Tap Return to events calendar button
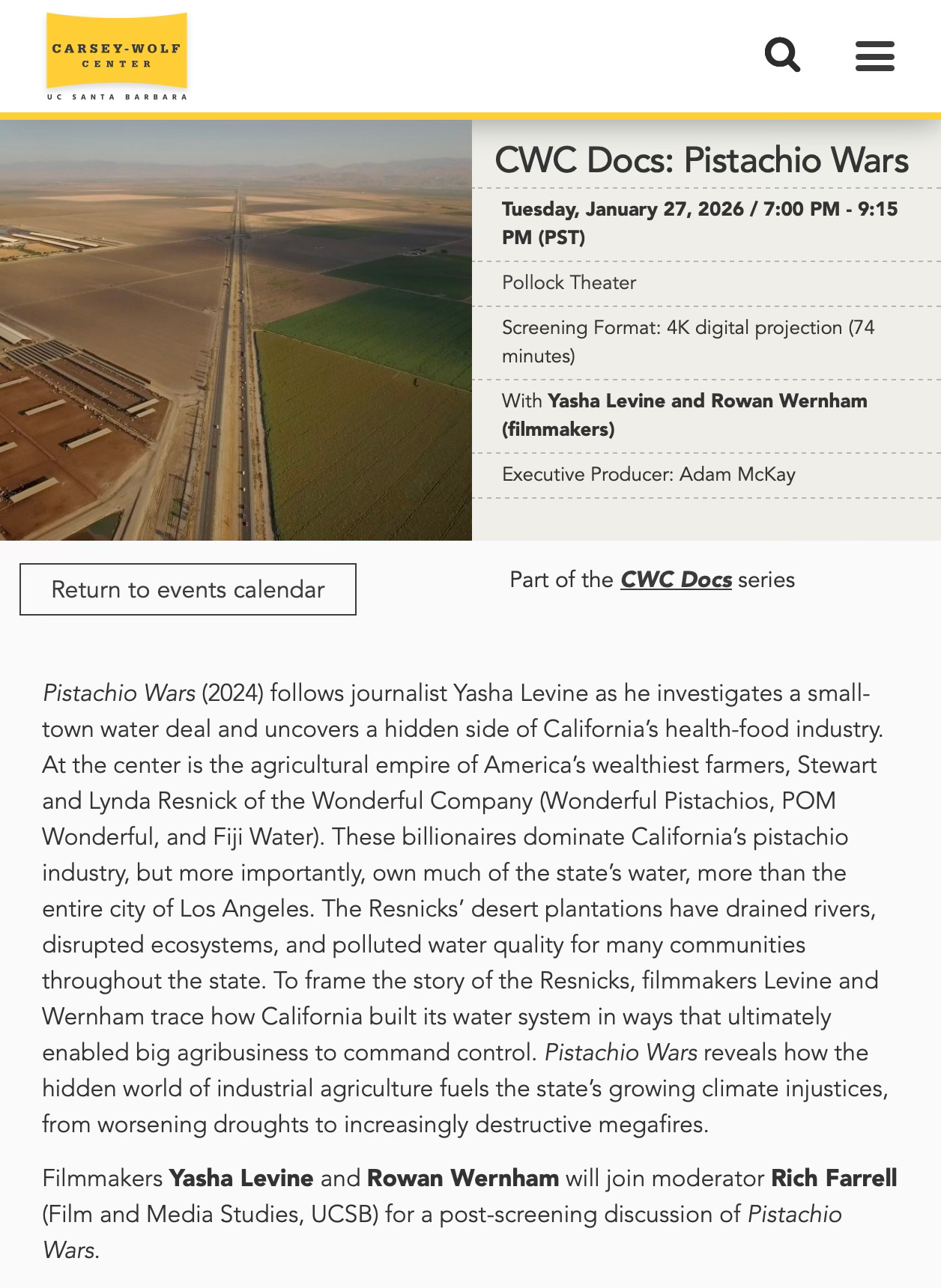Screen dimensions: 941x1288 tap(188, 589)
